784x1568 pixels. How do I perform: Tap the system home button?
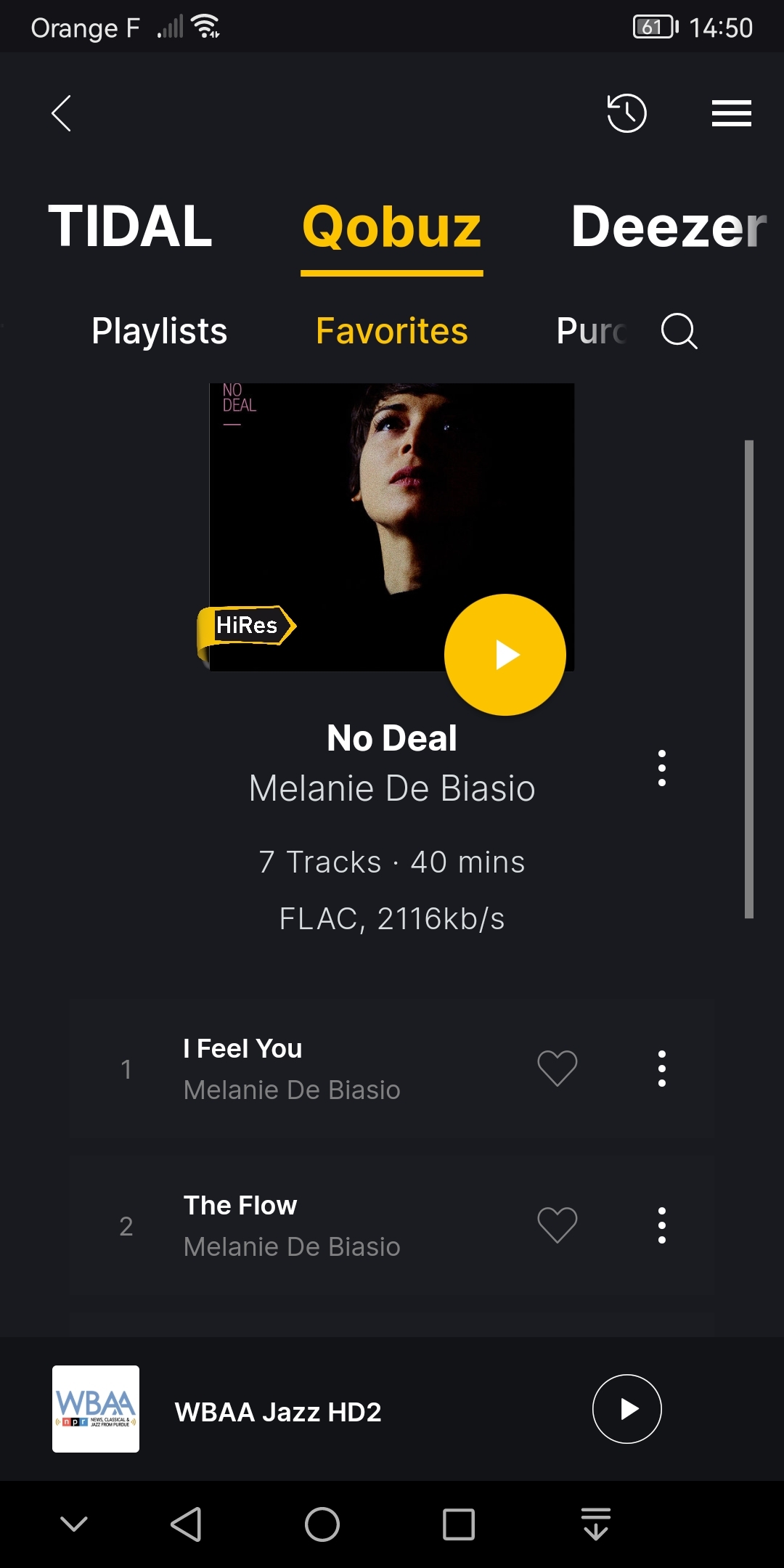pyautogui.click(x=322, y=1524)
